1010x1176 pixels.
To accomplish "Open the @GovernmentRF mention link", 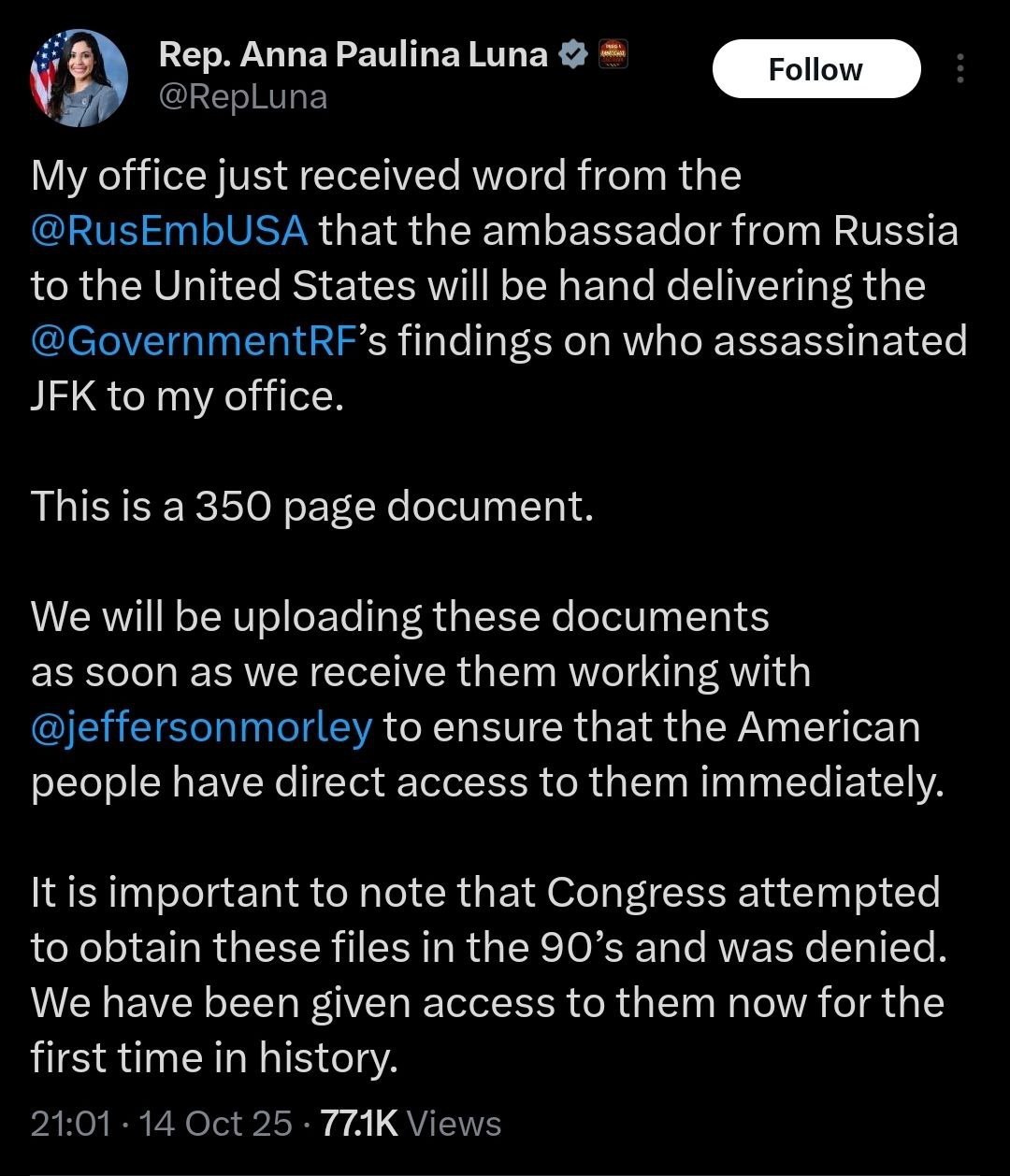I will [195, 341].
